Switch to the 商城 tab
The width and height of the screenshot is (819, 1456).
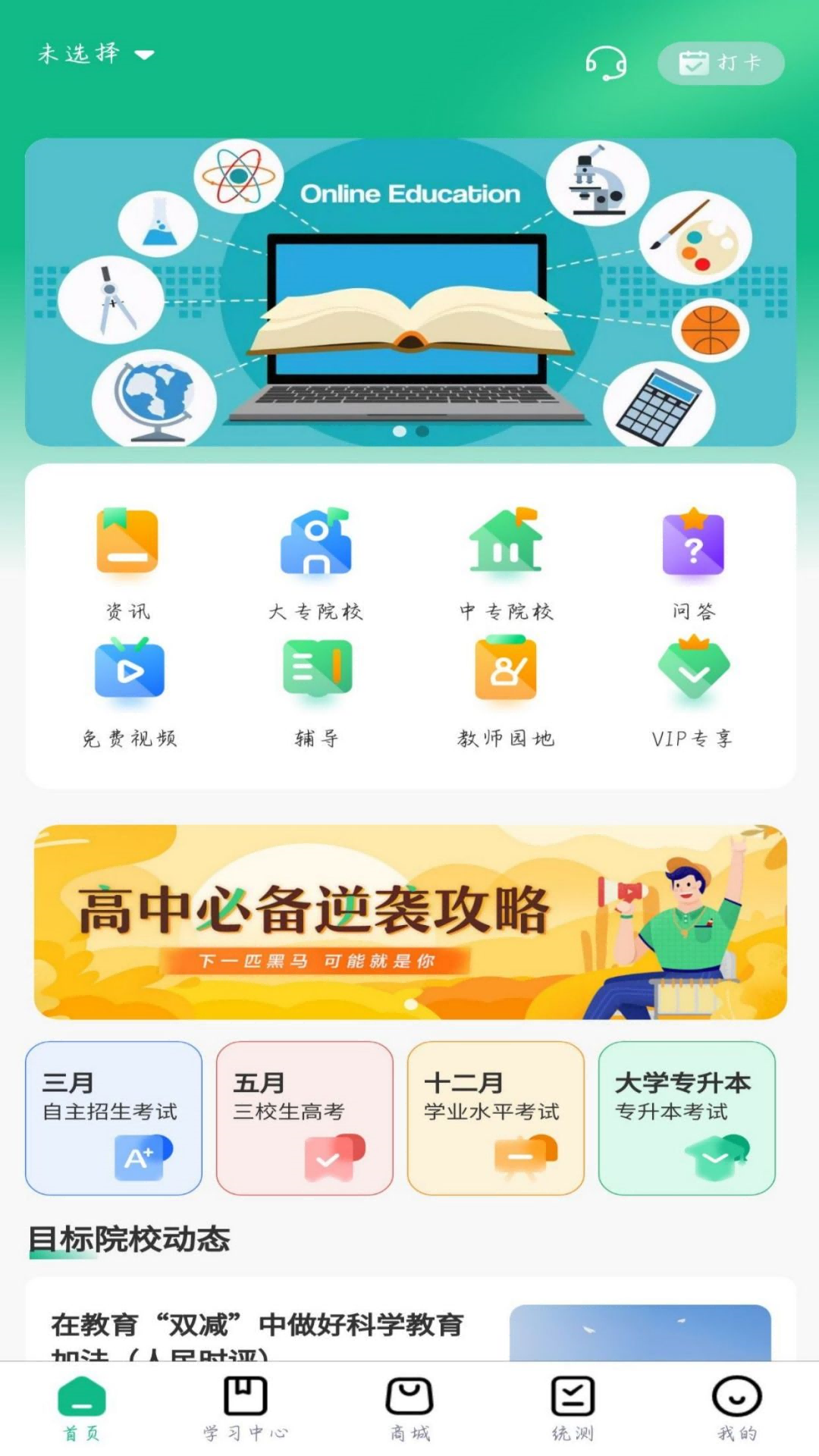coord(409,1408)
